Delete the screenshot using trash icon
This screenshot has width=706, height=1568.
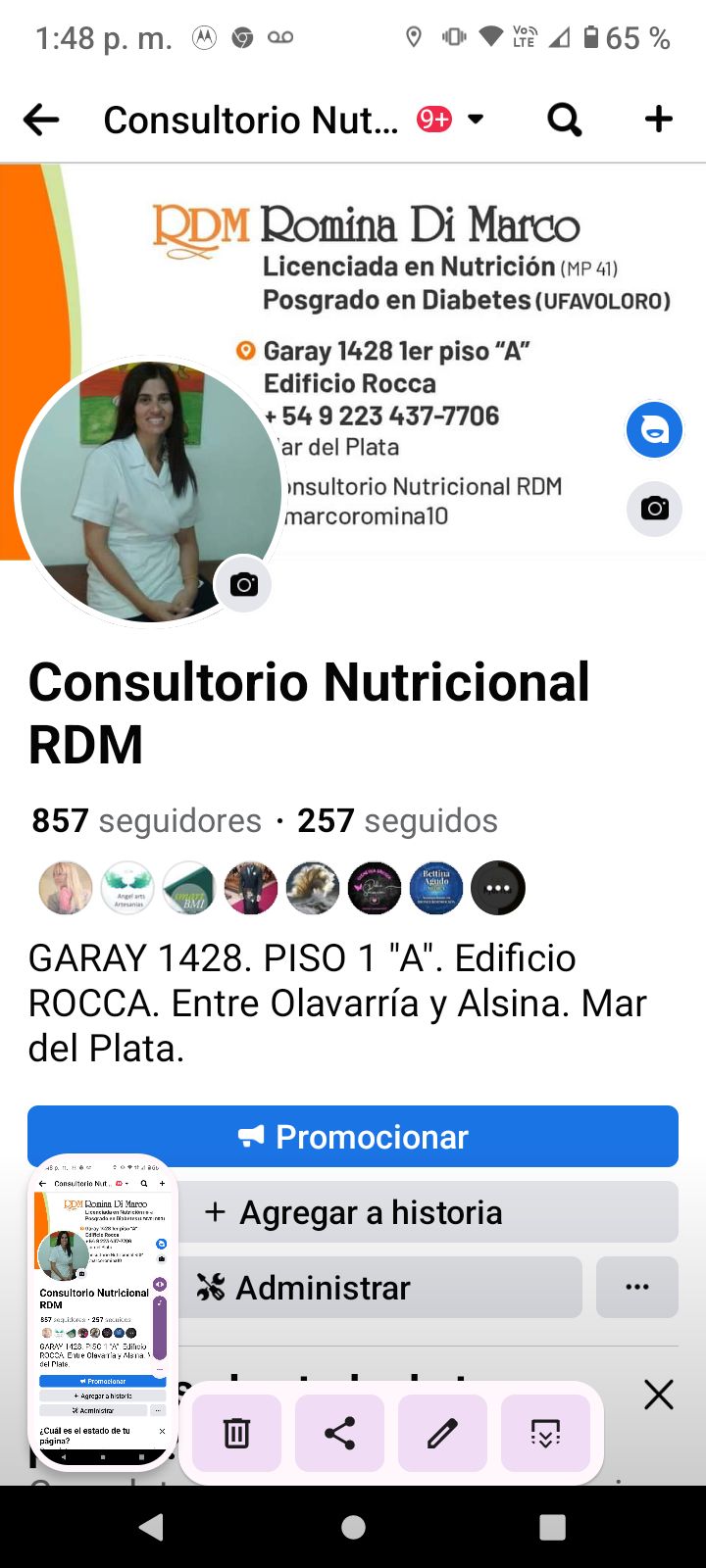[236, 1433]
